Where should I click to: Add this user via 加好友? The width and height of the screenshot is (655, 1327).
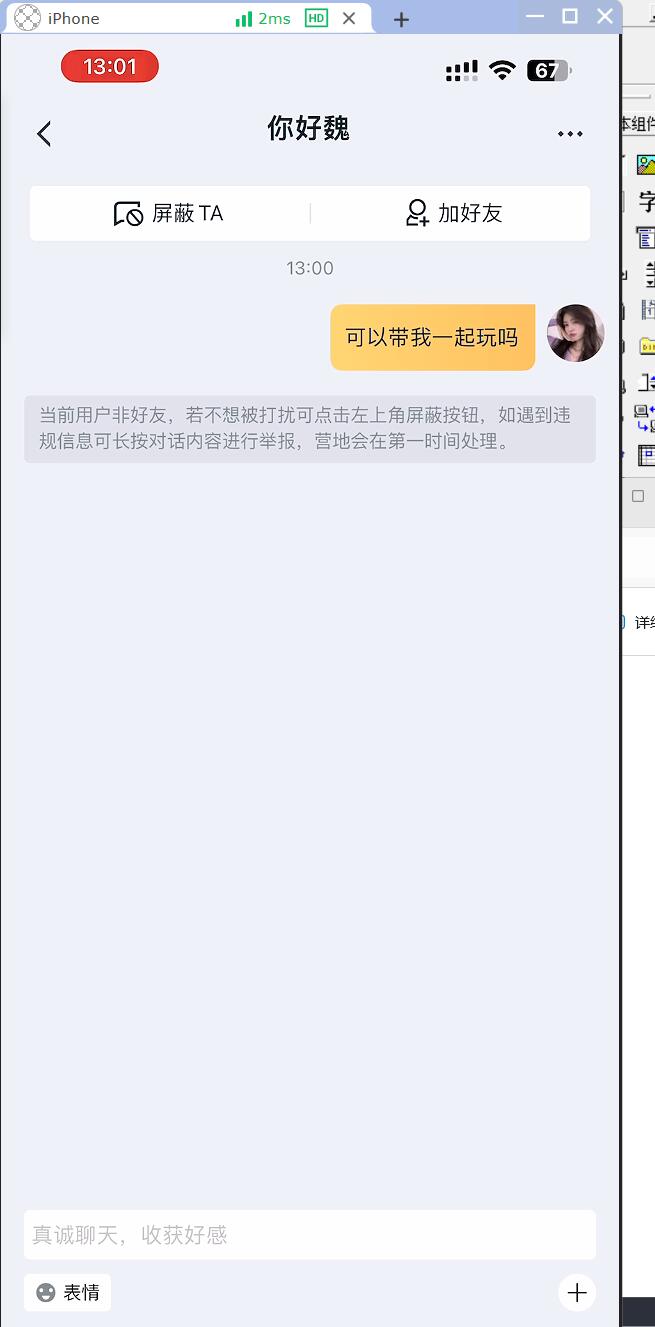click(x=453, y=213)
